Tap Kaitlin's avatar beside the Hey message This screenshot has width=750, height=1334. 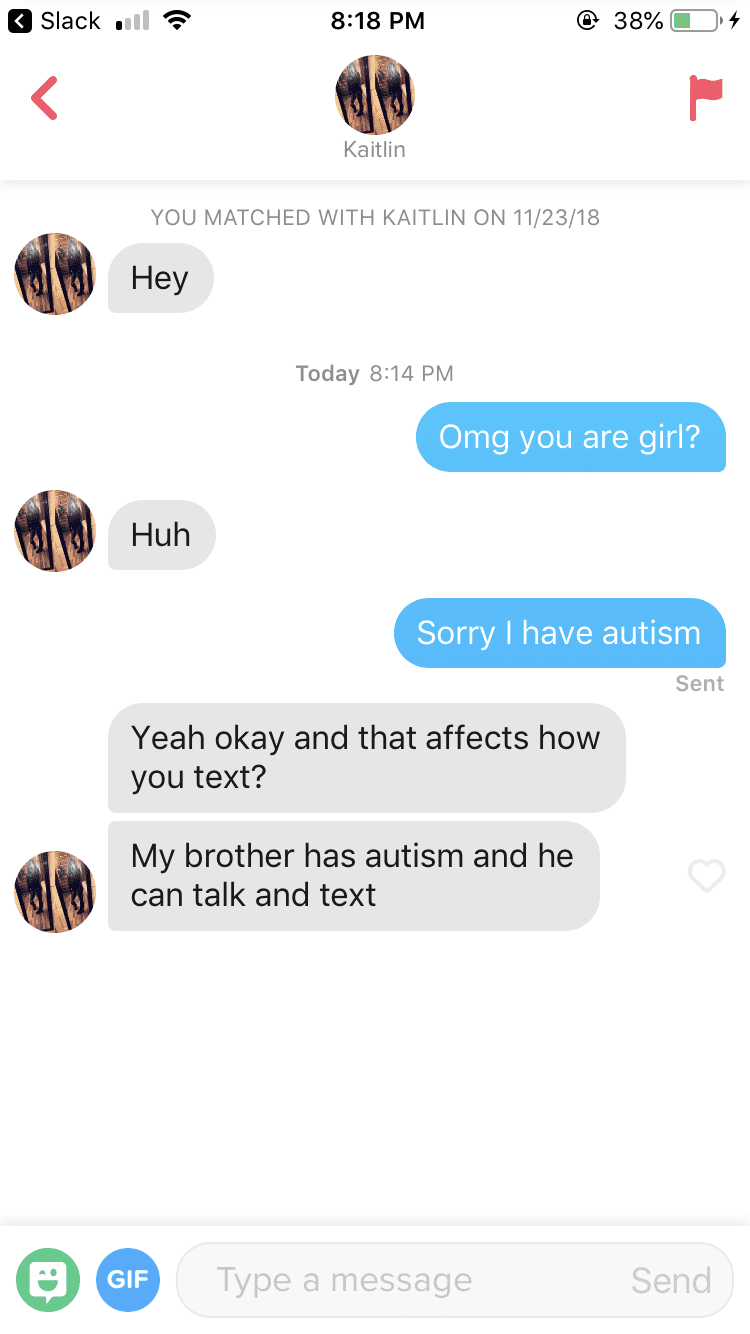(x=55, y=275)
